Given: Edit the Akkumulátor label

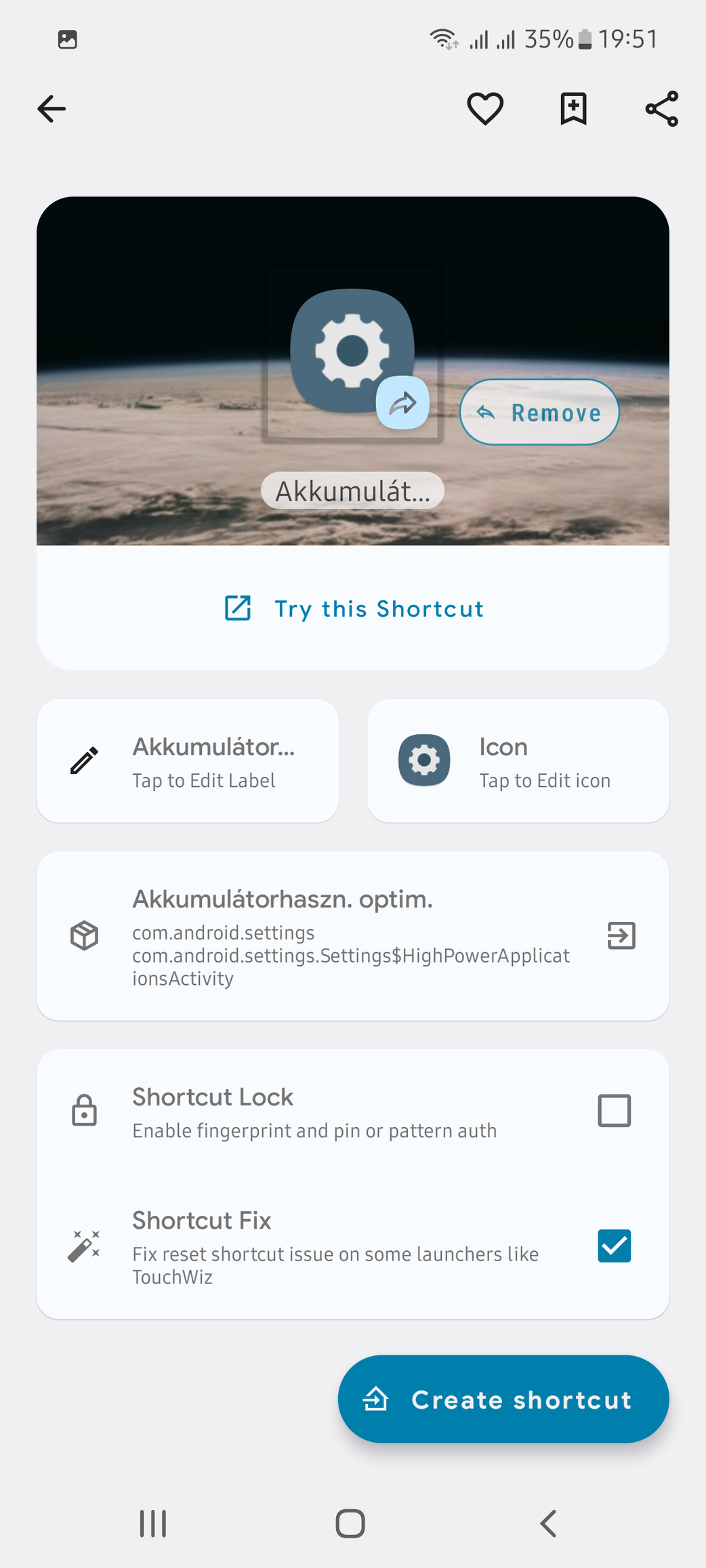Looking at the screenshot, I should (x=188, y=761).
